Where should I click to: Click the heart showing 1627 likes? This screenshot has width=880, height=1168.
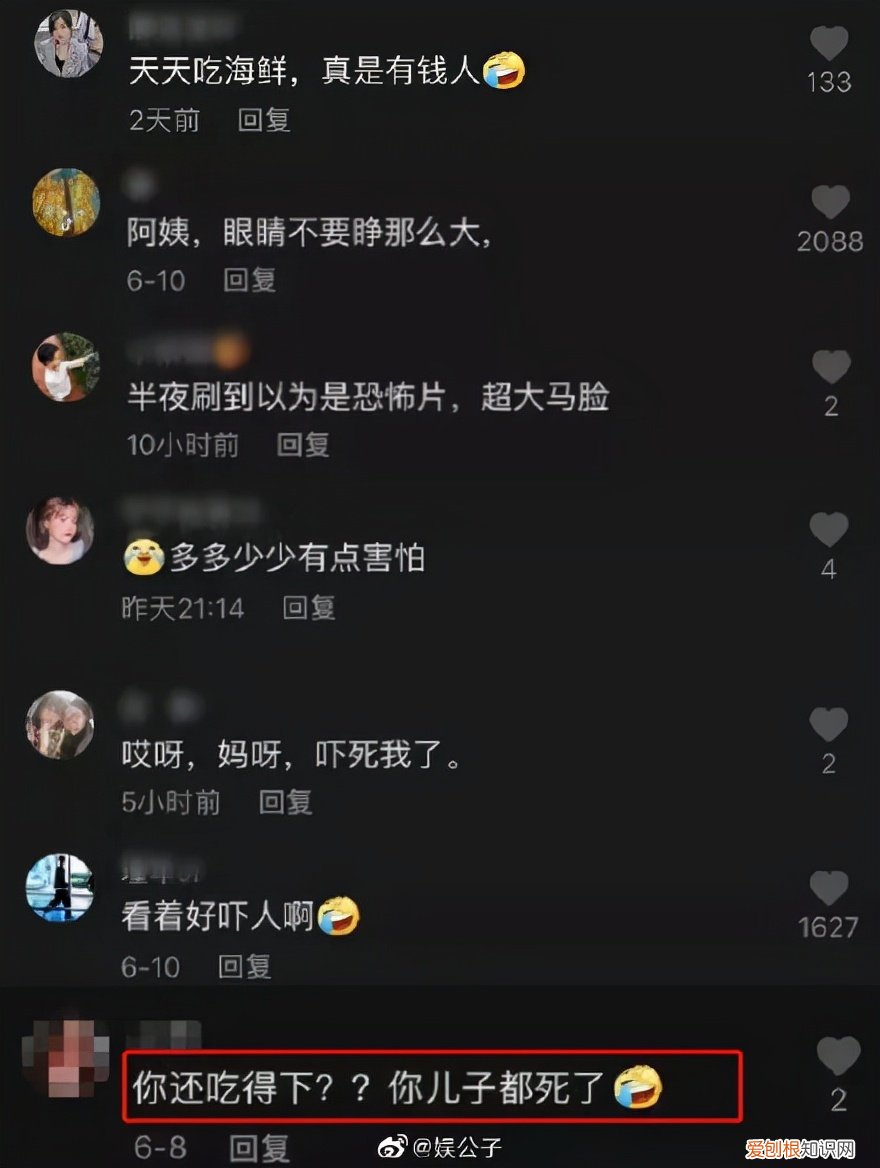[828, 885]
